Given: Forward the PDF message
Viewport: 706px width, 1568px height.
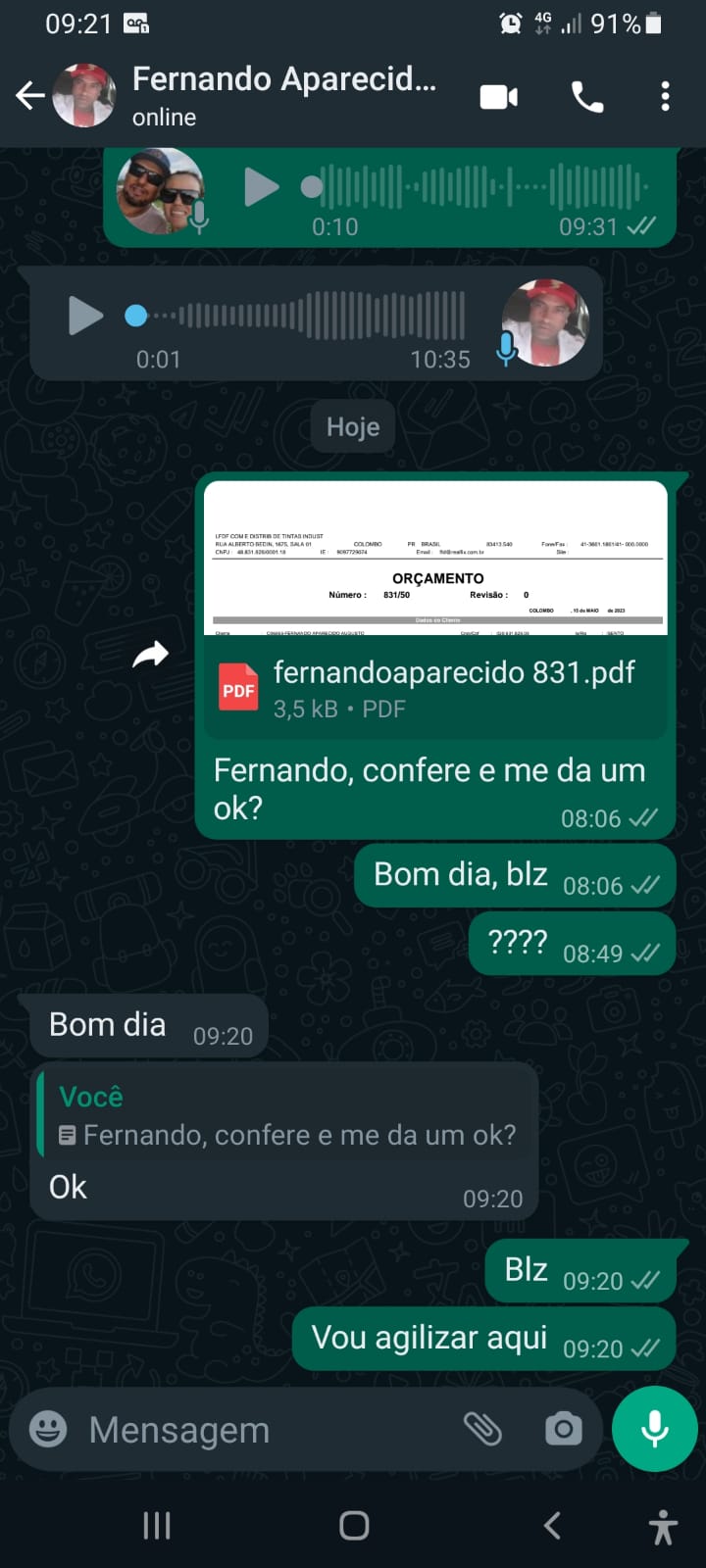Looking at the screenshot, I should (151, 655).
